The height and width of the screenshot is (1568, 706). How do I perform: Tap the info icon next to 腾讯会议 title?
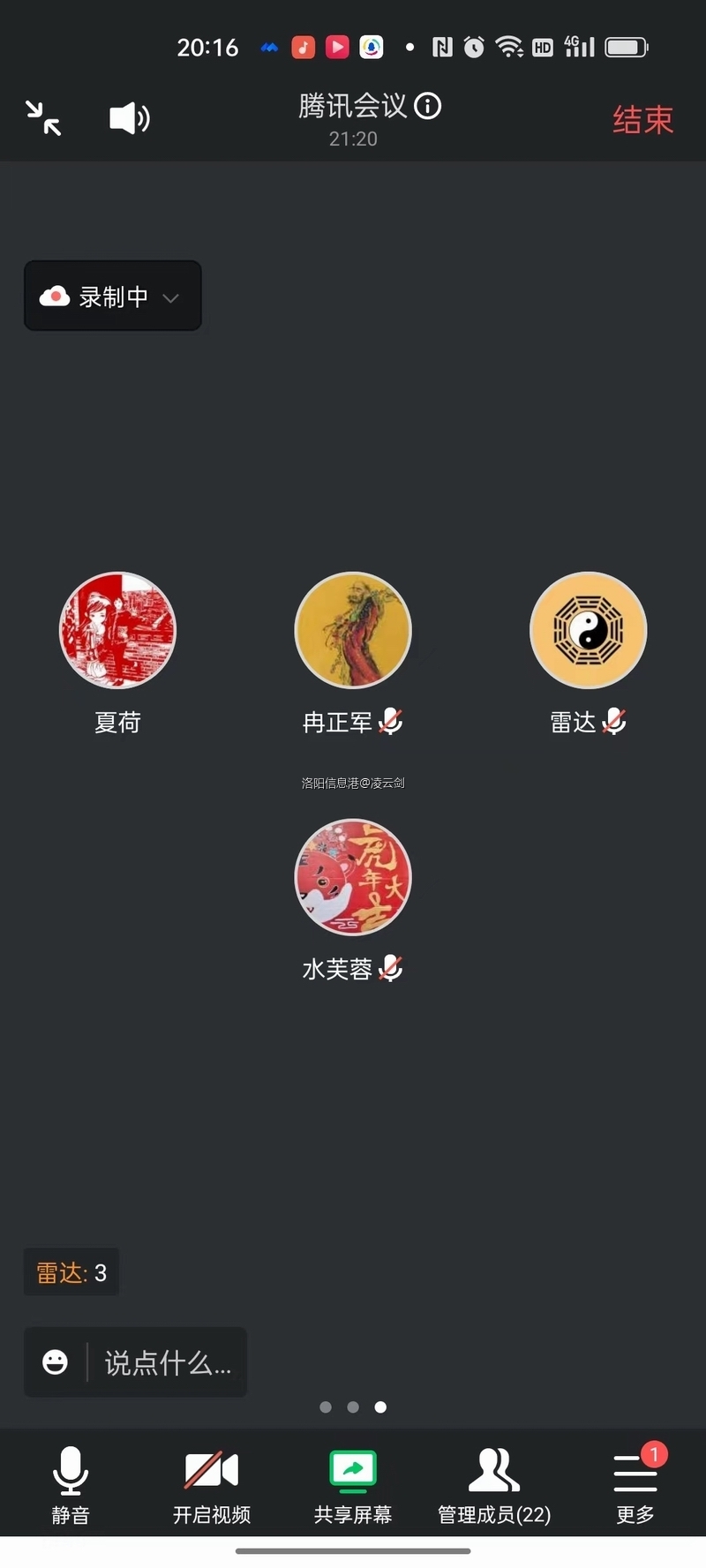[x=429, y=106]
